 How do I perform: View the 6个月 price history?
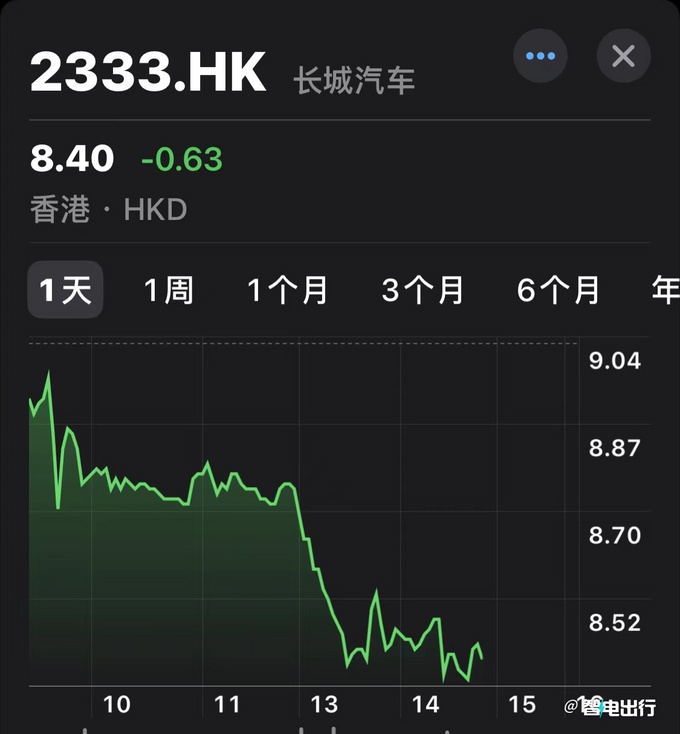[558, 290]
